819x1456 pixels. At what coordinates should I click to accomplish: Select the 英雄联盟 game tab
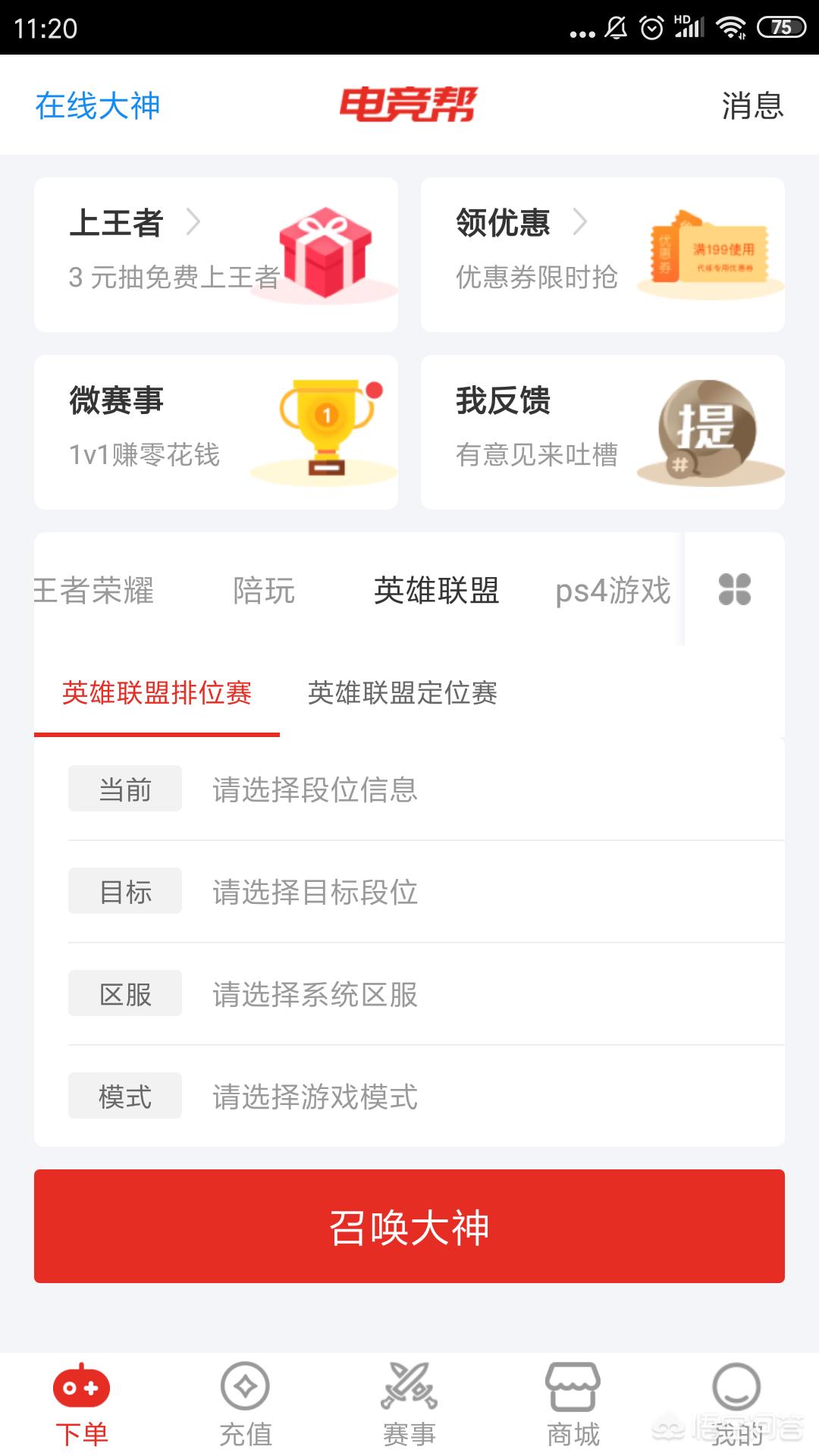pyautogui.click(x=436, y=591)
